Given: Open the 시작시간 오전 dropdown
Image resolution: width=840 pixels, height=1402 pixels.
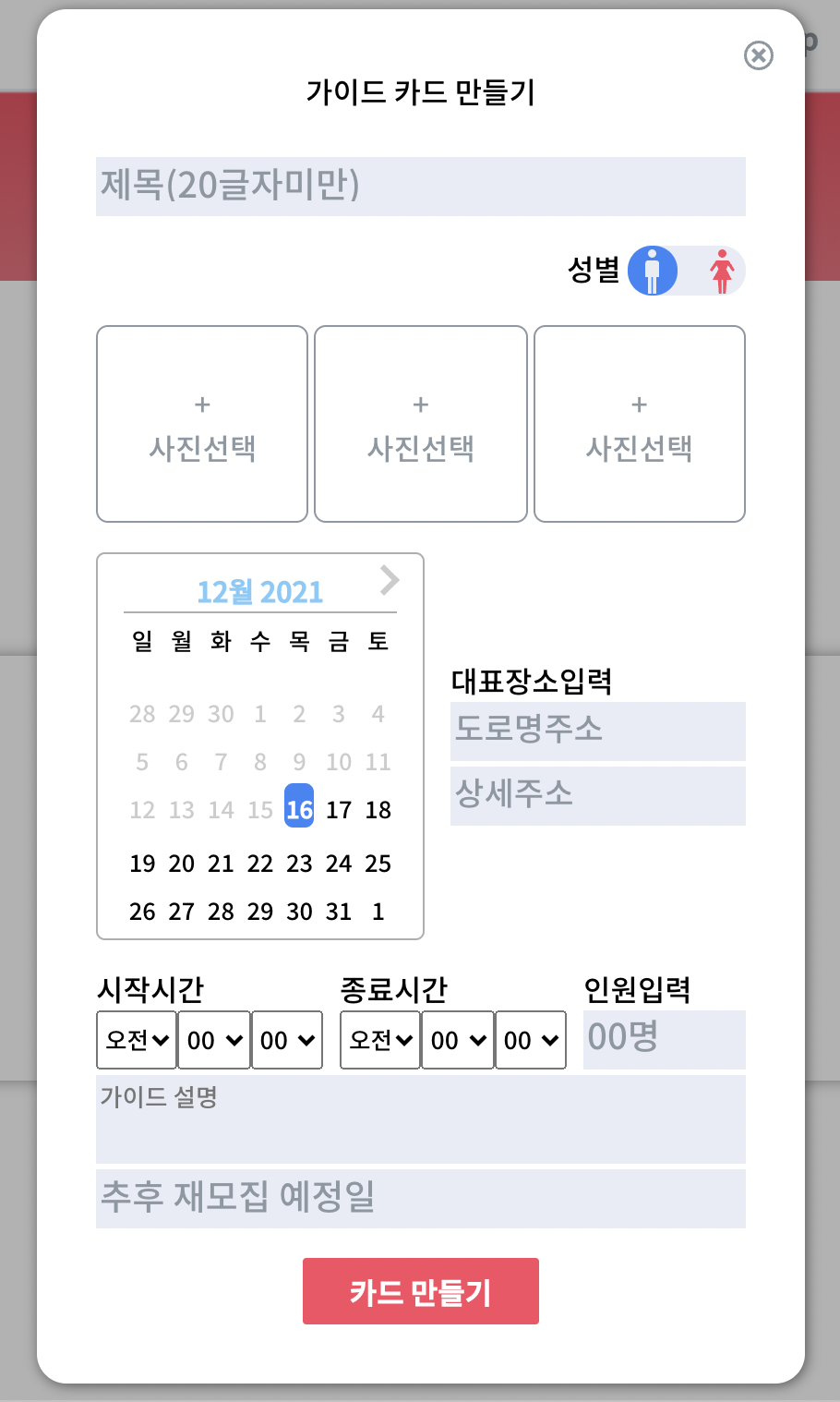Looking at the screenshot, I should [137, 1040].
